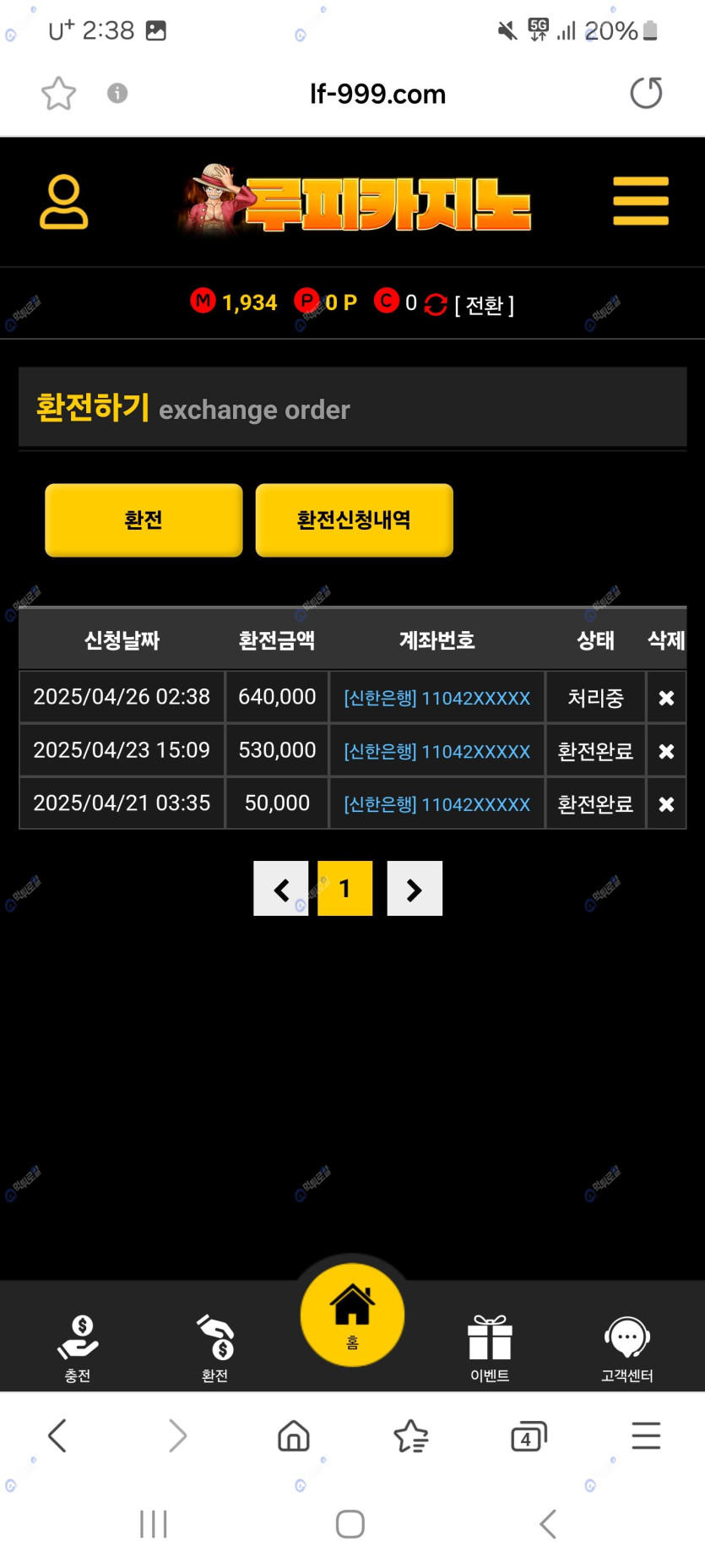The height and width of the screenshot is (1568, 705).
Task: Select page 1 in pagination
Action: (x=344, y=889)
